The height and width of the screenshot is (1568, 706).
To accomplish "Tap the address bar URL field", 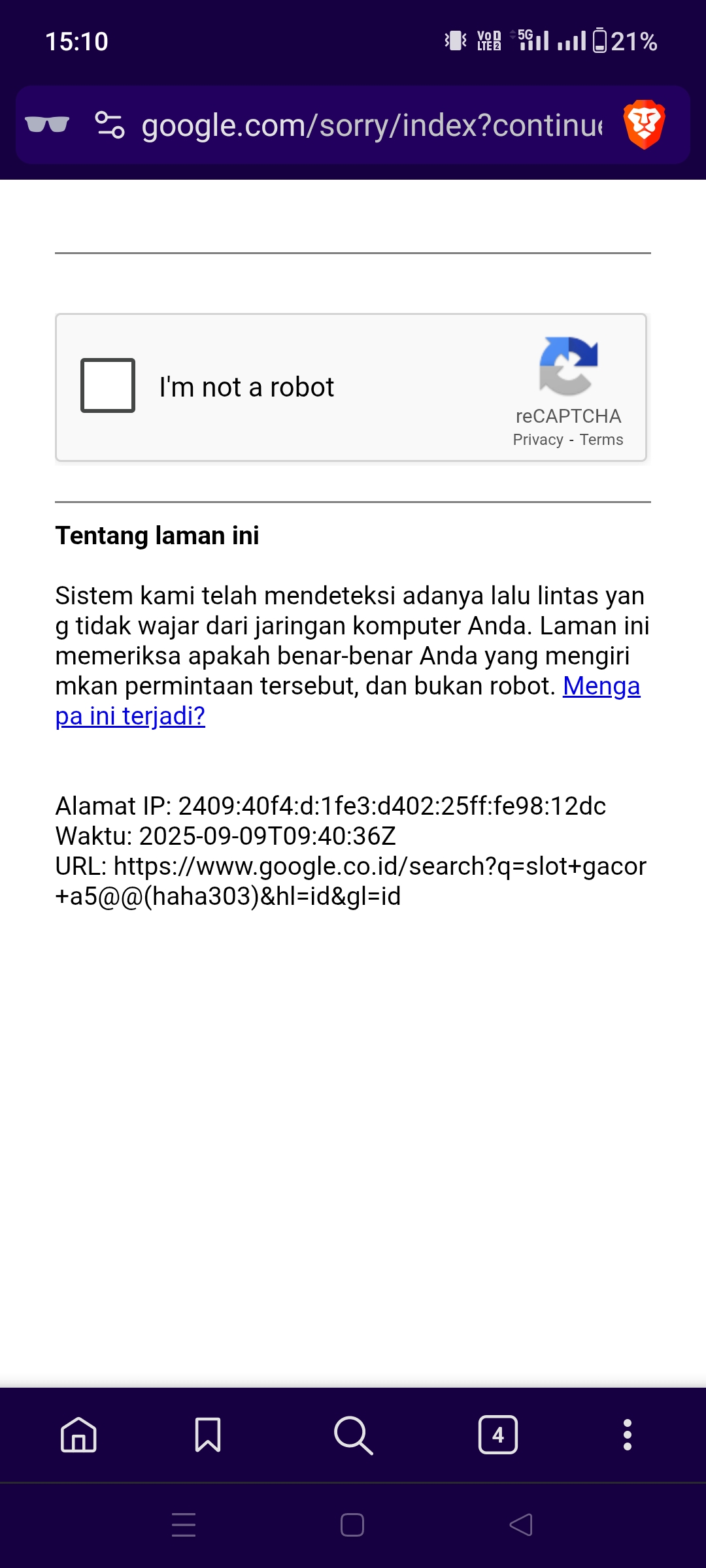I will (x=371, y=125).
